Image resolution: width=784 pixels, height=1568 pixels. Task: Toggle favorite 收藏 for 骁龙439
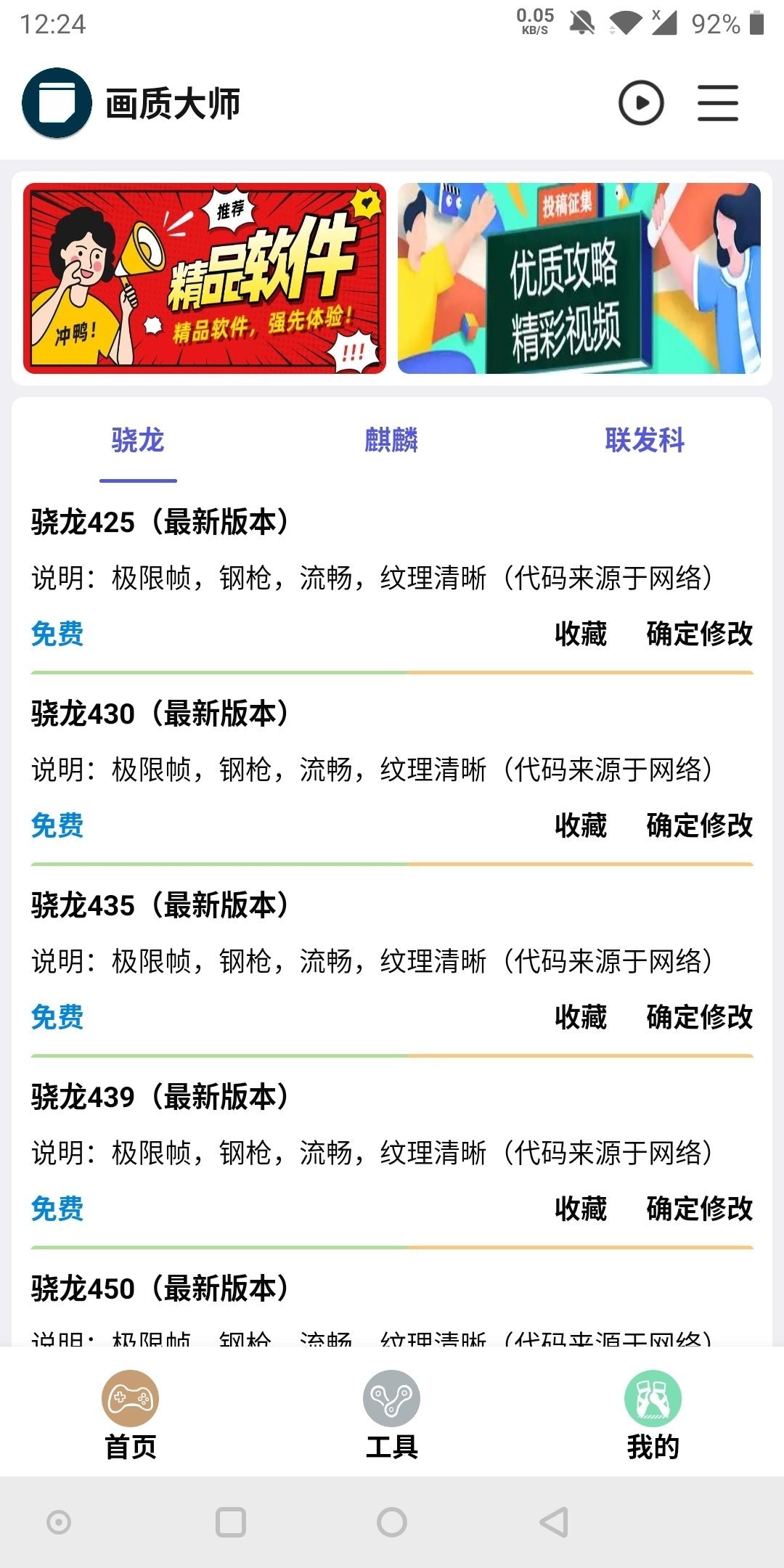pos(581,1209)
